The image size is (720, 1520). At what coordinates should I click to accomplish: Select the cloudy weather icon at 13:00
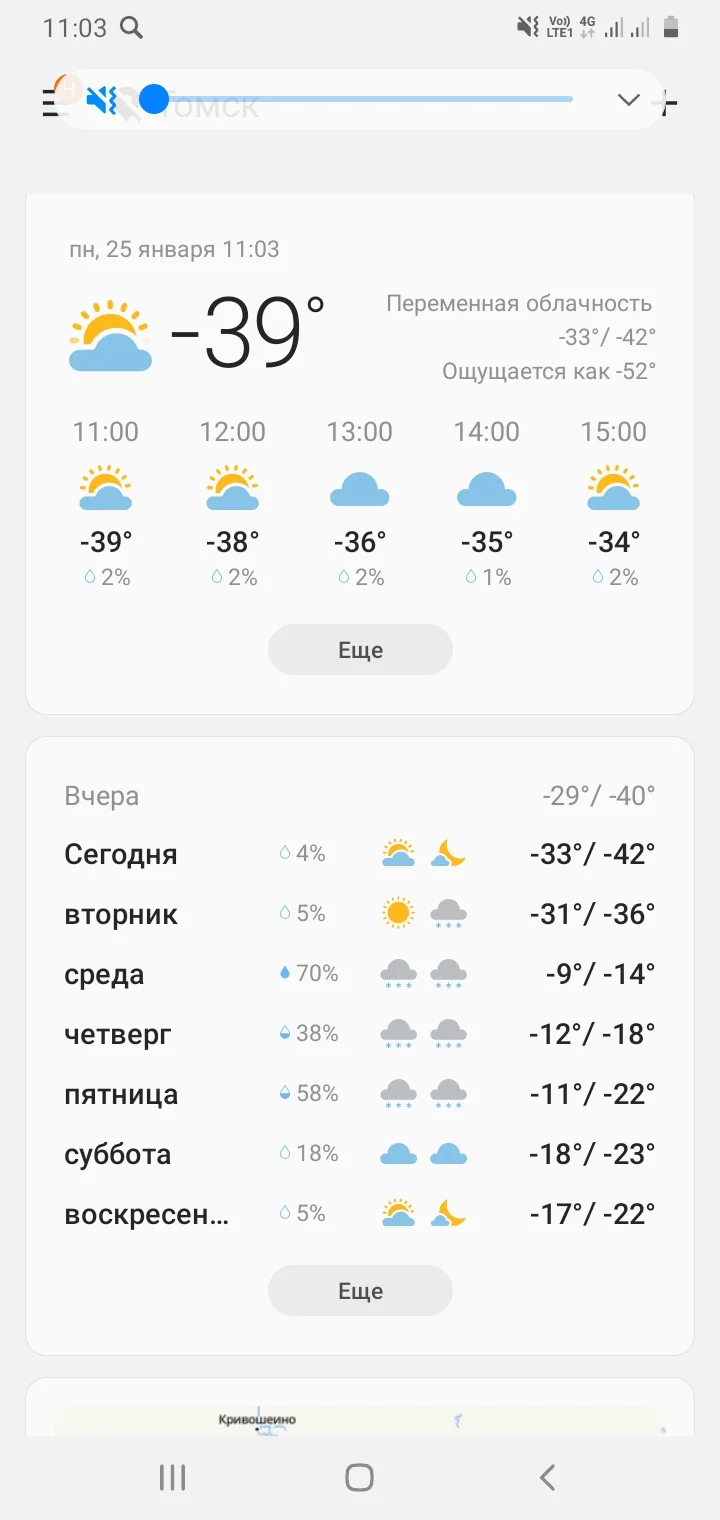click(x=360, y=489)
